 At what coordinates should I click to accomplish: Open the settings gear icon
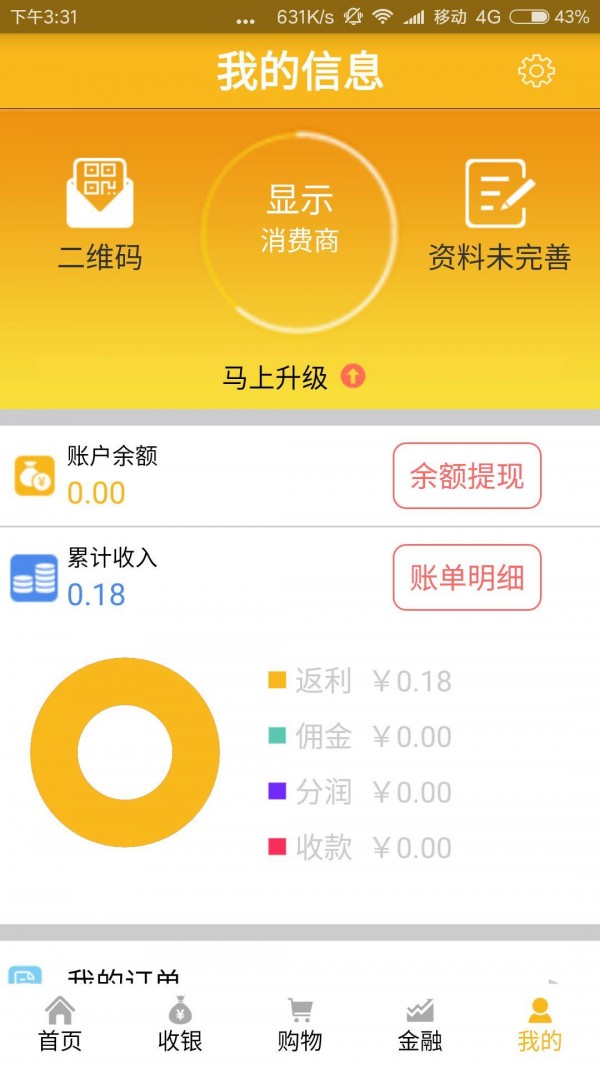click(x=536, y=71)
